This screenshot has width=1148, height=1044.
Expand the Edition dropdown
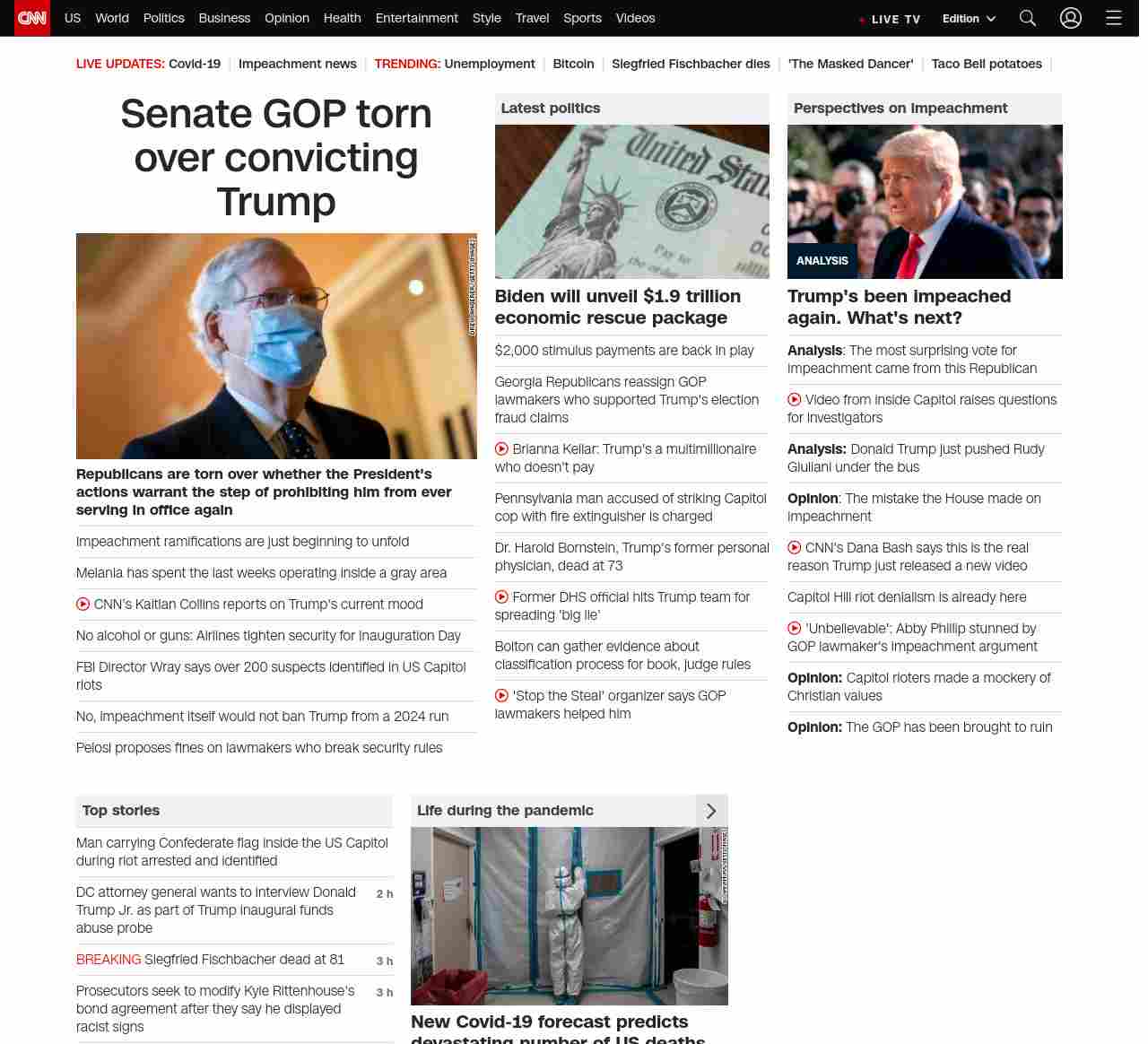969,18
